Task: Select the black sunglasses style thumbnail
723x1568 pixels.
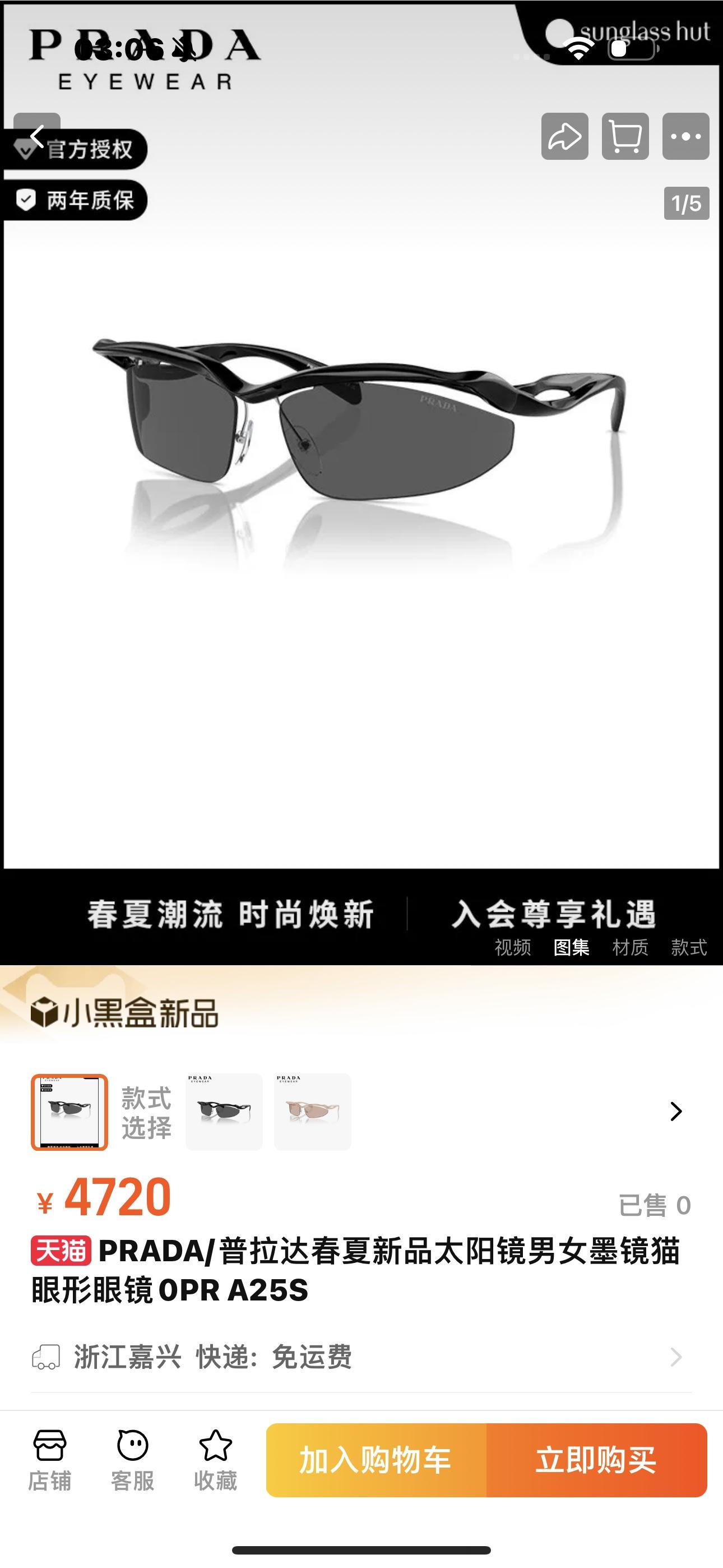Action: point(224,1112)
